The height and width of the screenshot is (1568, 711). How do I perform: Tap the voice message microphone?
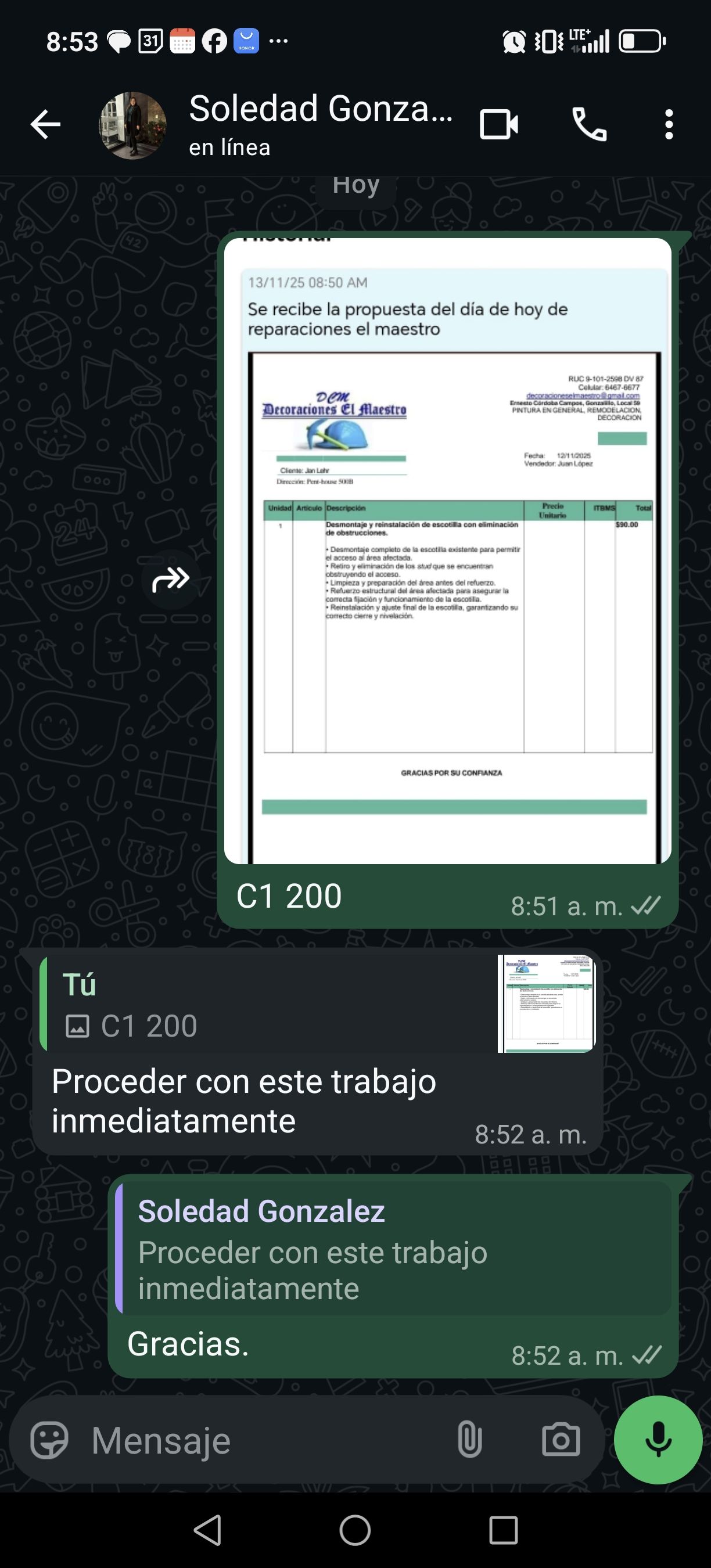pyautogui.click(x=658, y=1440)
